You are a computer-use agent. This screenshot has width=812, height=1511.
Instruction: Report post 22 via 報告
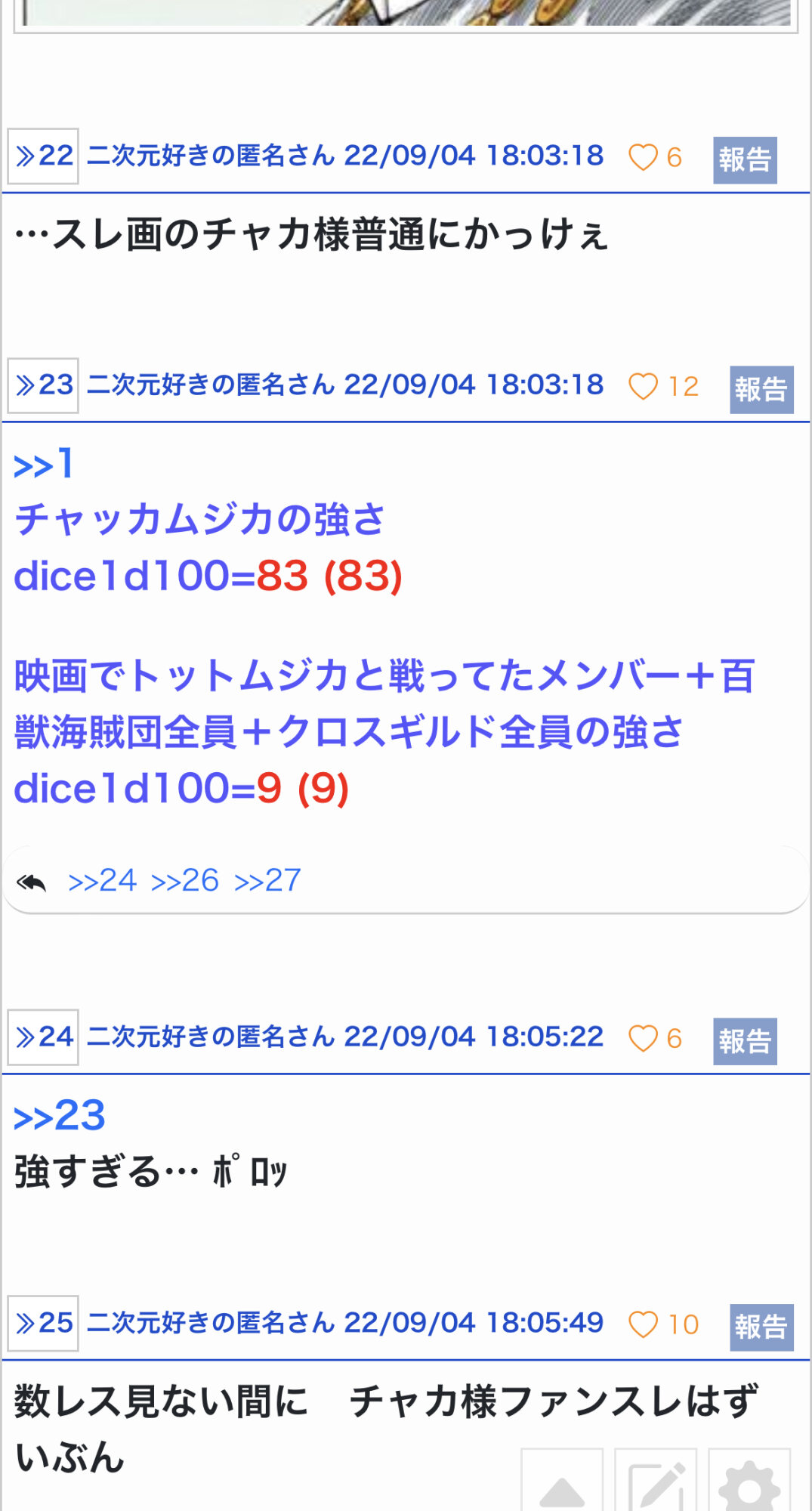coord(745,160)
